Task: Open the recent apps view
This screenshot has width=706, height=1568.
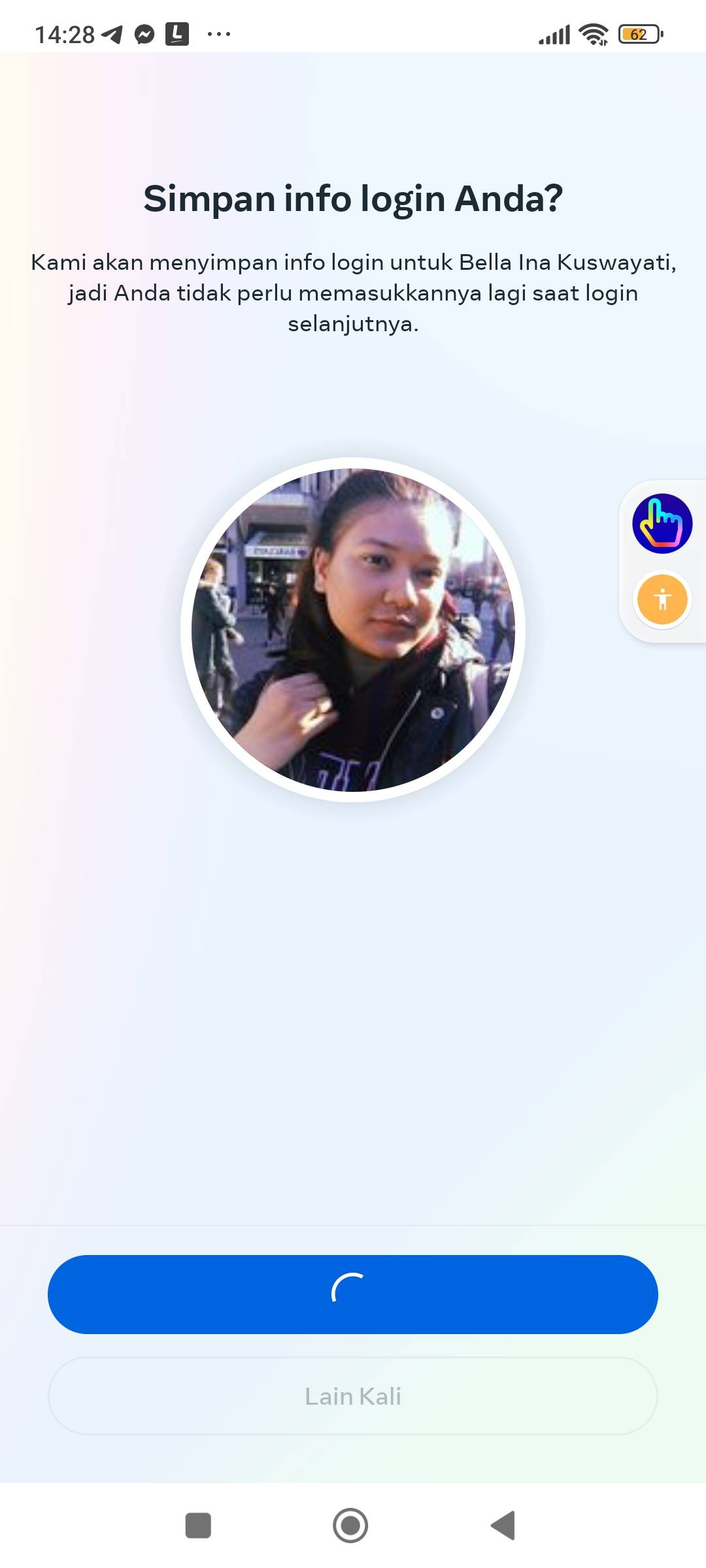Action: pos(198,1526)
